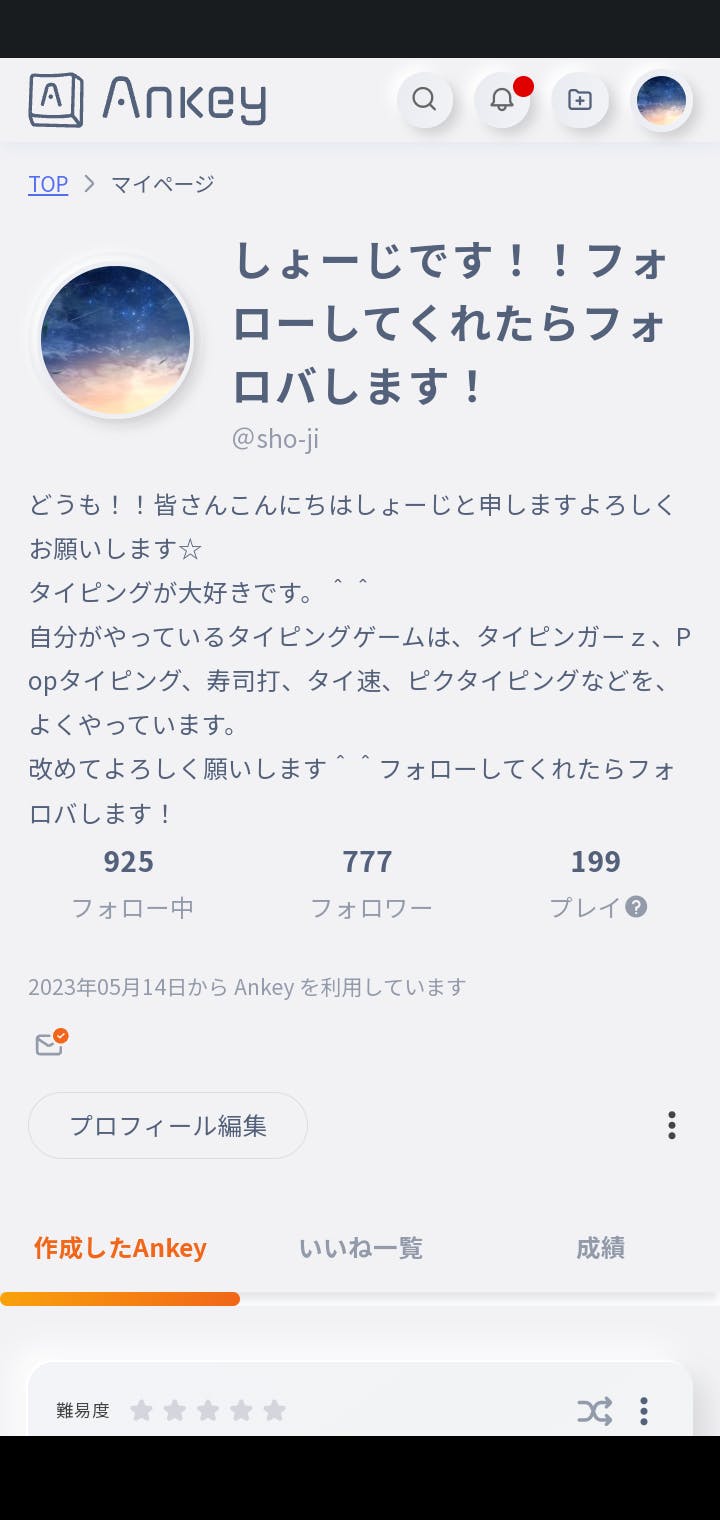Open the card's three-dot menu

[644, 1411]
